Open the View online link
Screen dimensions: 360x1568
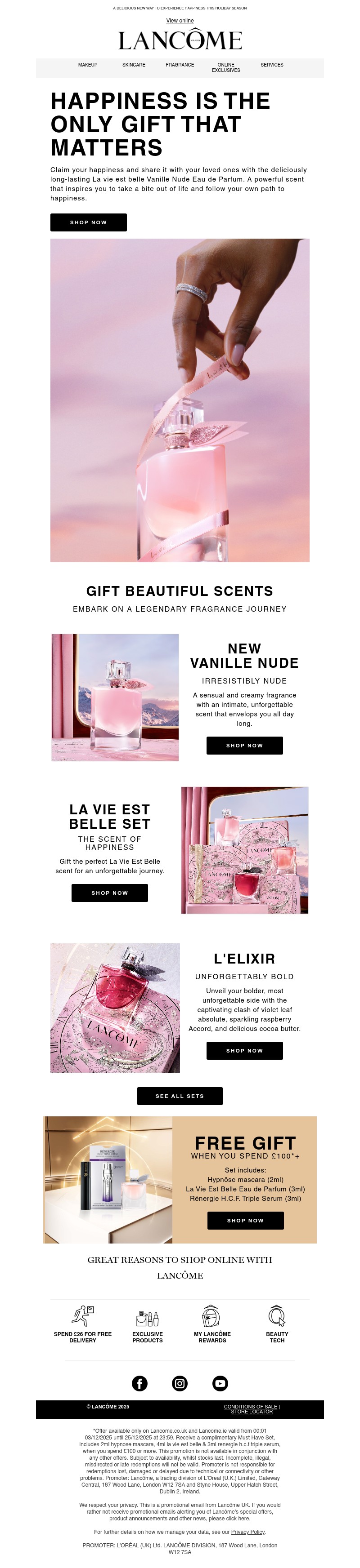[x=180, y=21]
